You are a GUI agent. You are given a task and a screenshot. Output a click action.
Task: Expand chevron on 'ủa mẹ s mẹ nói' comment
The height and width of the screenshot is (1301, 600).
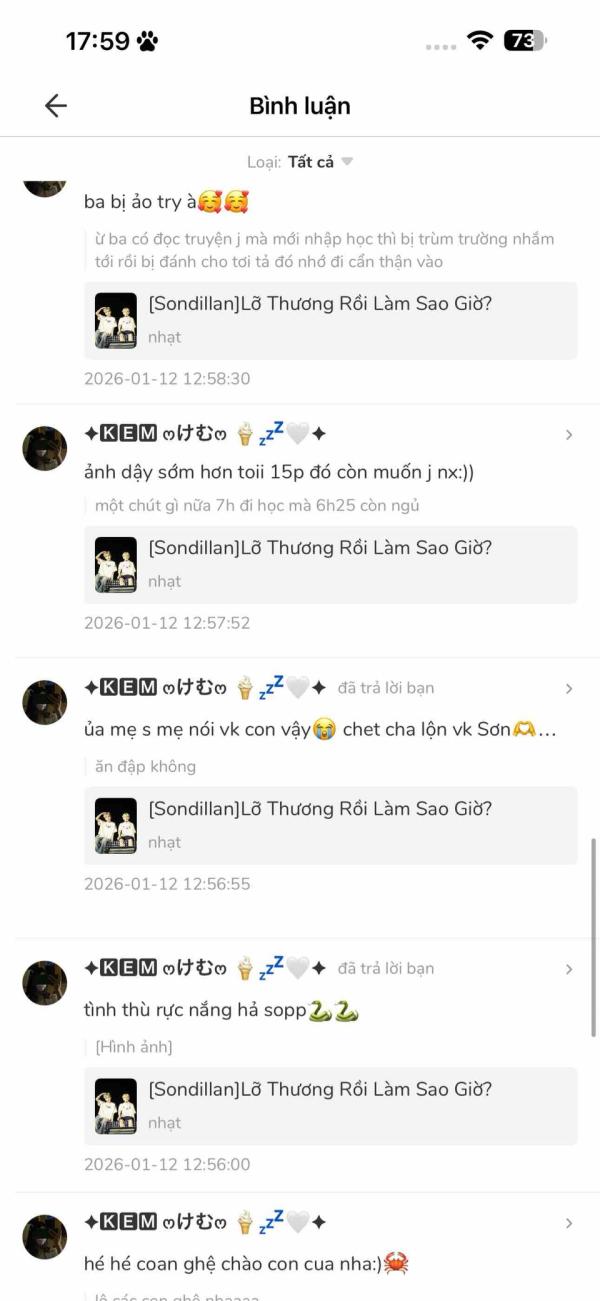tap(569, 688)
